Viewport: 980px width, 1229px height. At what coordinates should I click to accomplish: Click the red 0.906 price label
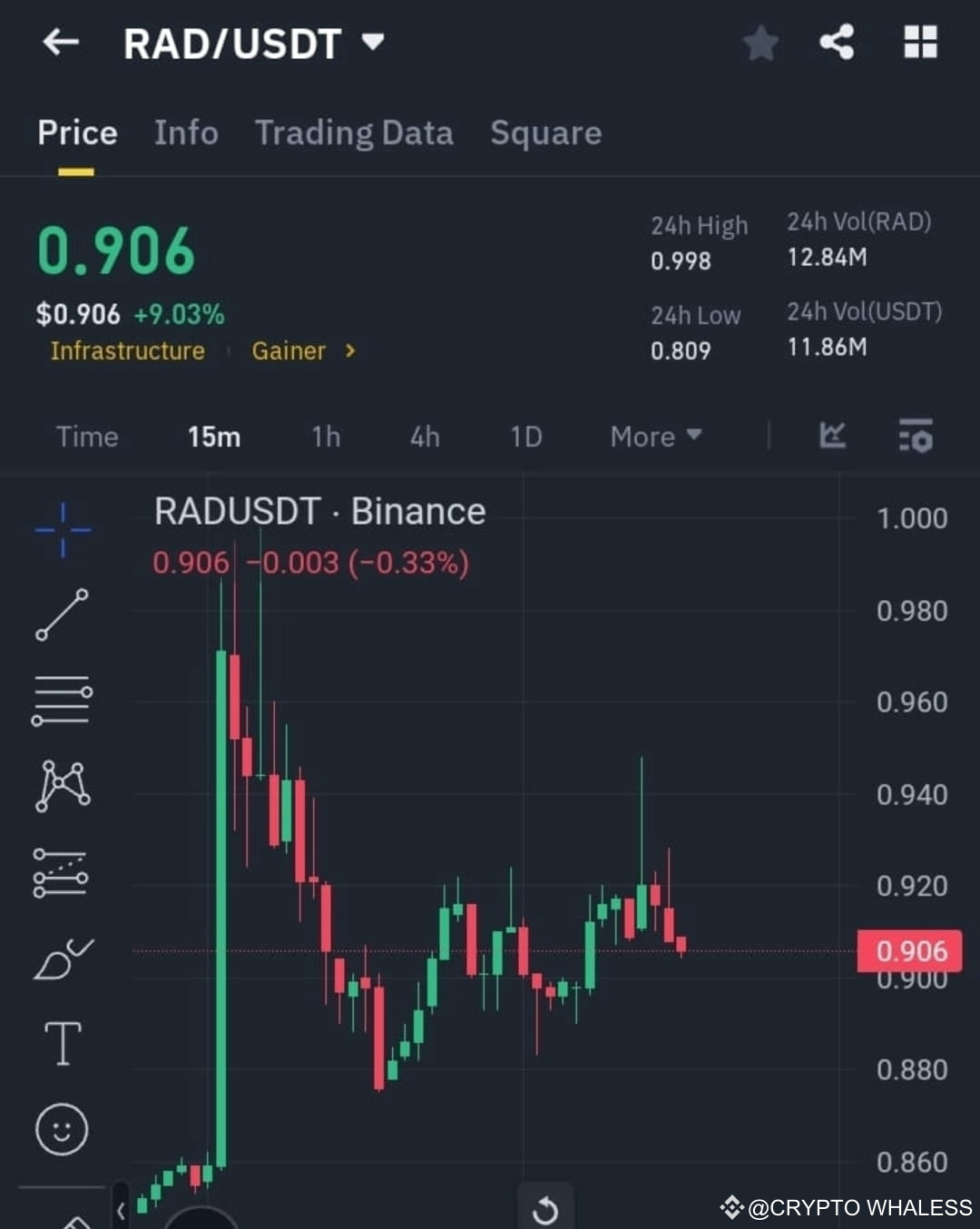pyautogui.click(x=912, y=950)
